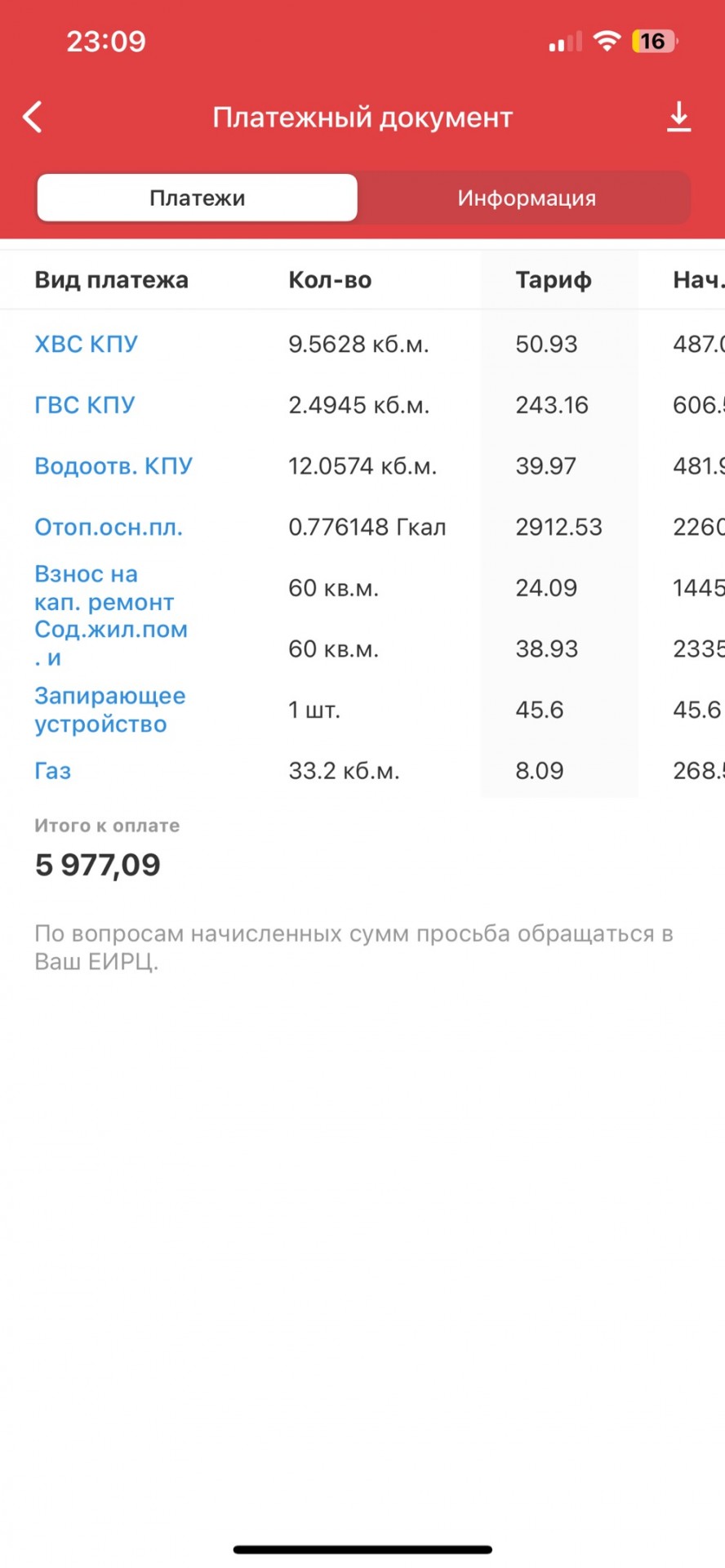
Task: Go back using the arrow icon
Action: tap(33, 118)
